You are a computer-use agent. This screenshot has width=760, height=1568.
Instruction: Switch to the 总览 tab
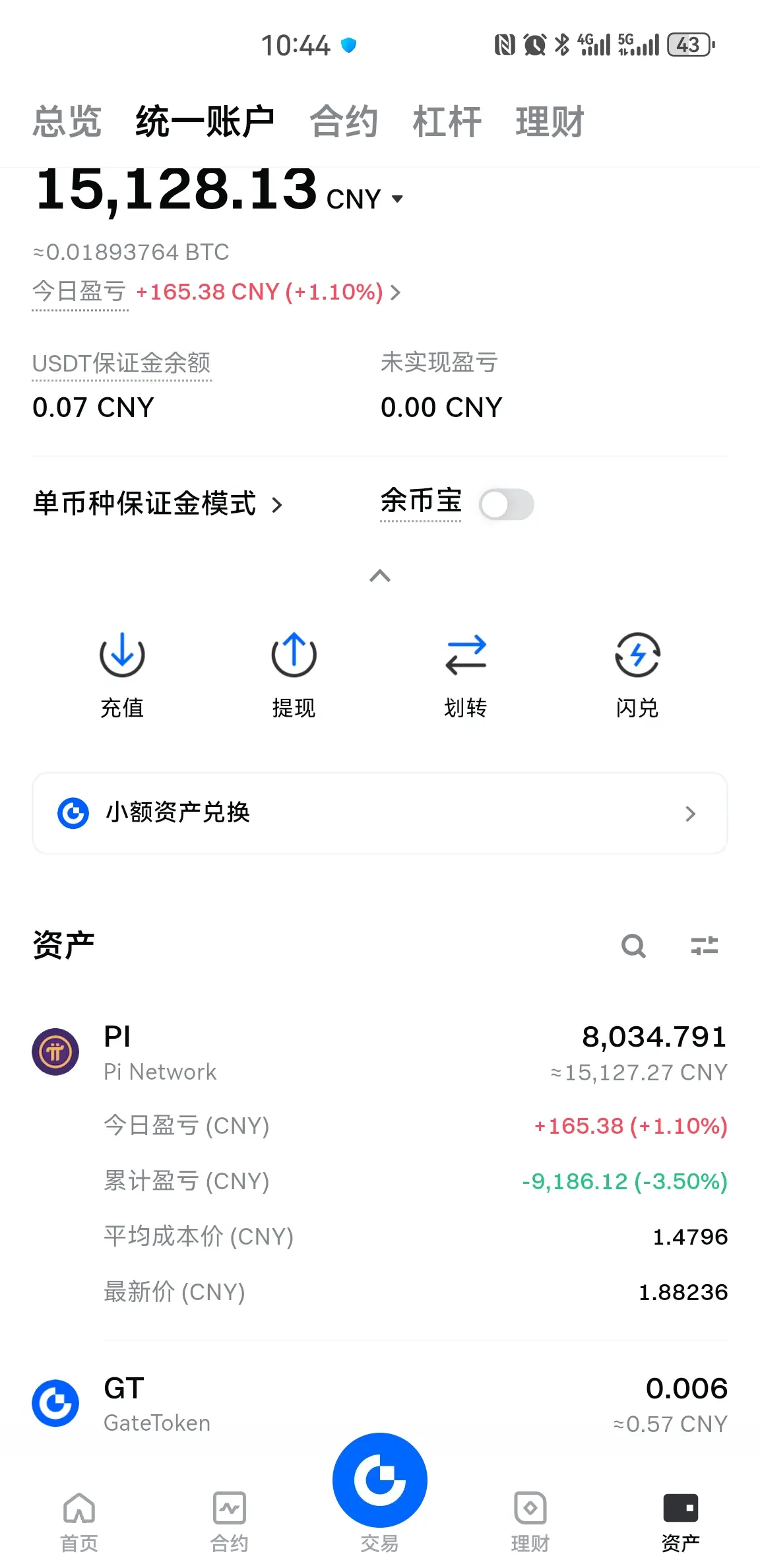[x=67, y=121]
